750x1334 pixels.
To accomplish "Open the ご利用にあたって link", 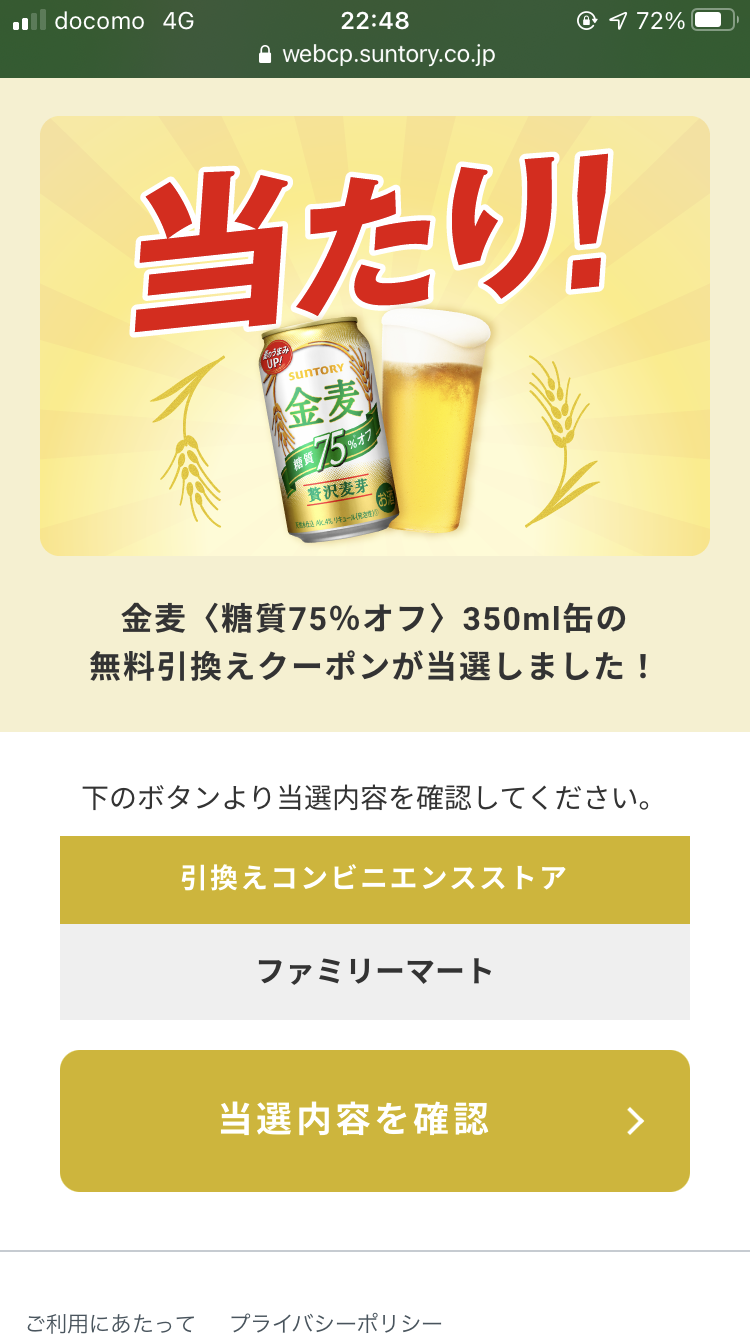I will point(111,1324).
